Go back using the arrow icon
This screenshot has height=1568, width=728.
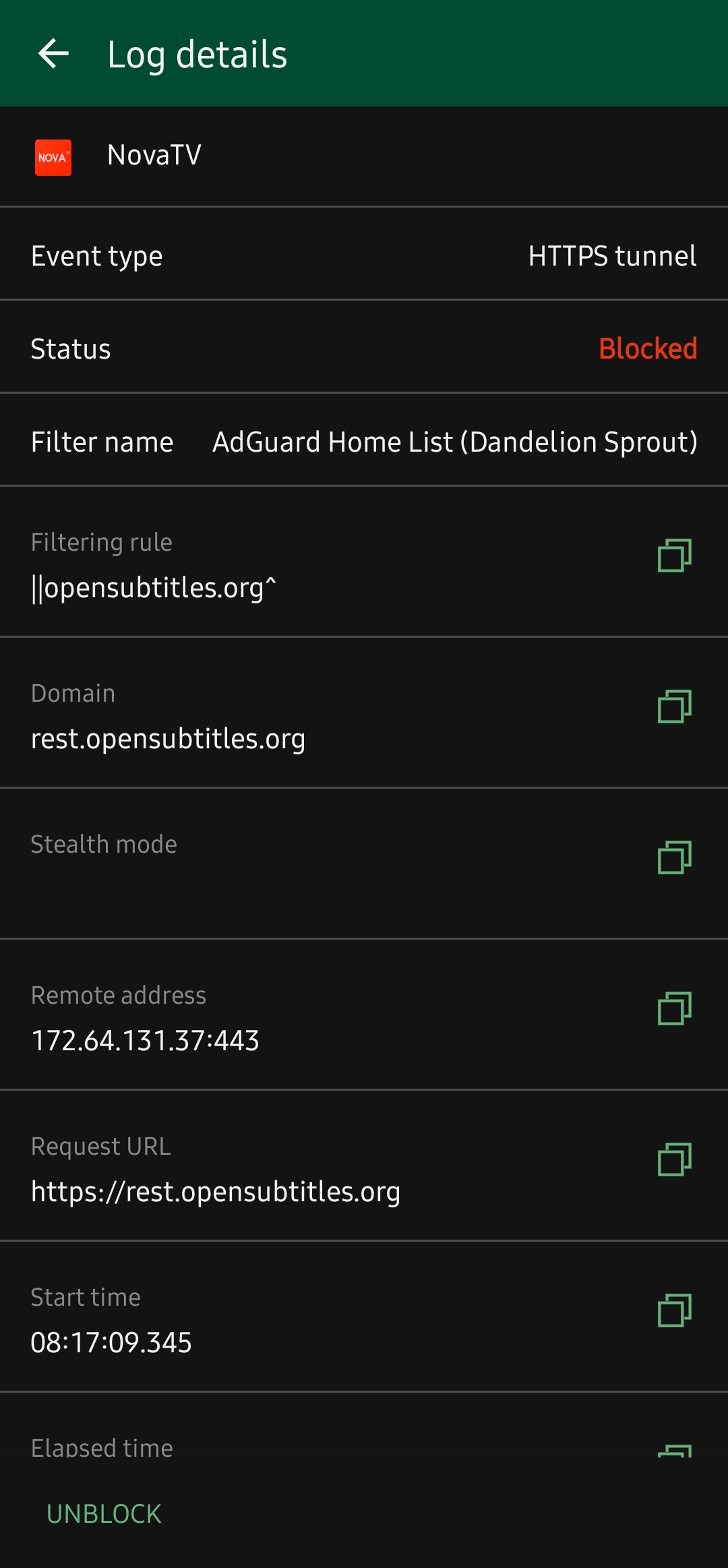point(53,55)
